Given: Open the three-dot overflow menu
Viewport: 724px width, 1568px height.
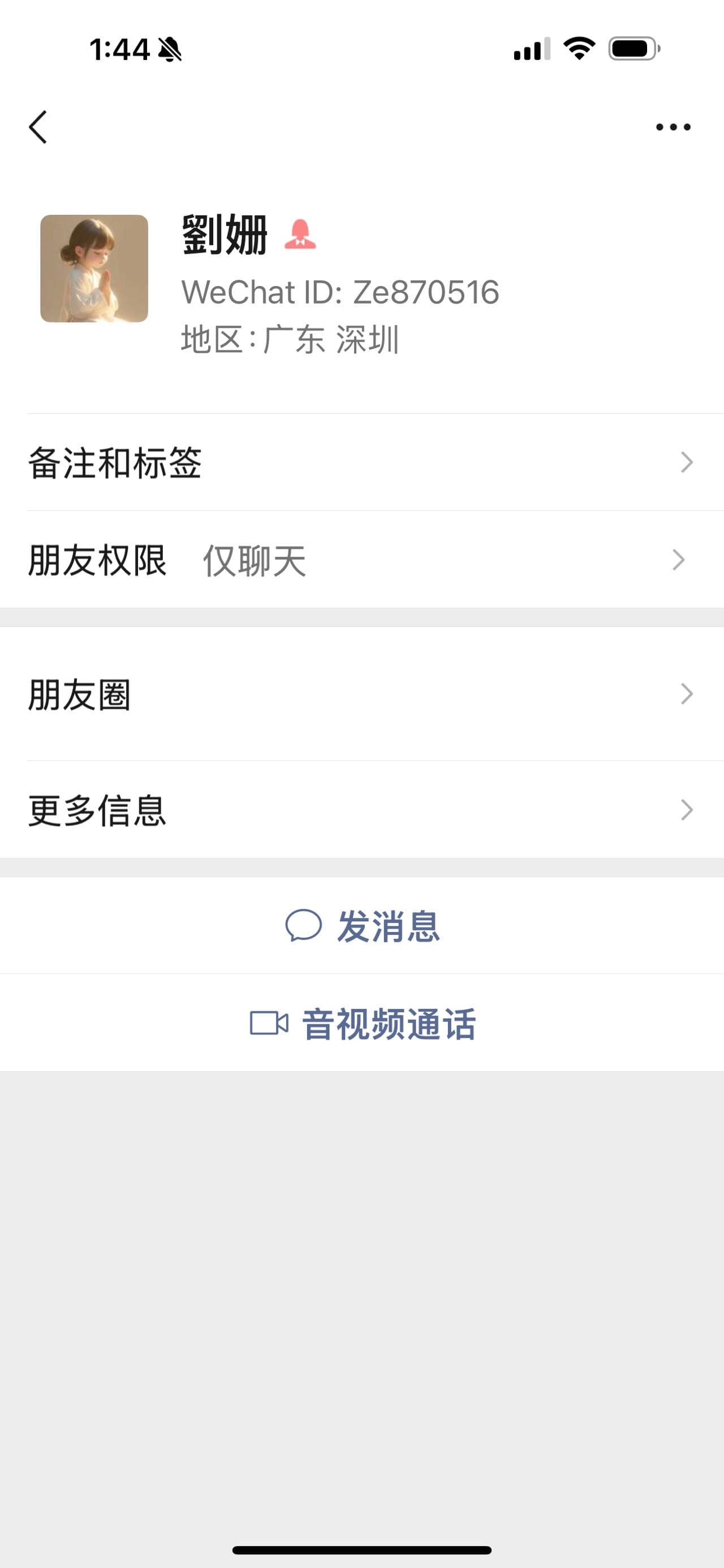Looking at the screenshot, I should tap(673, 127).
